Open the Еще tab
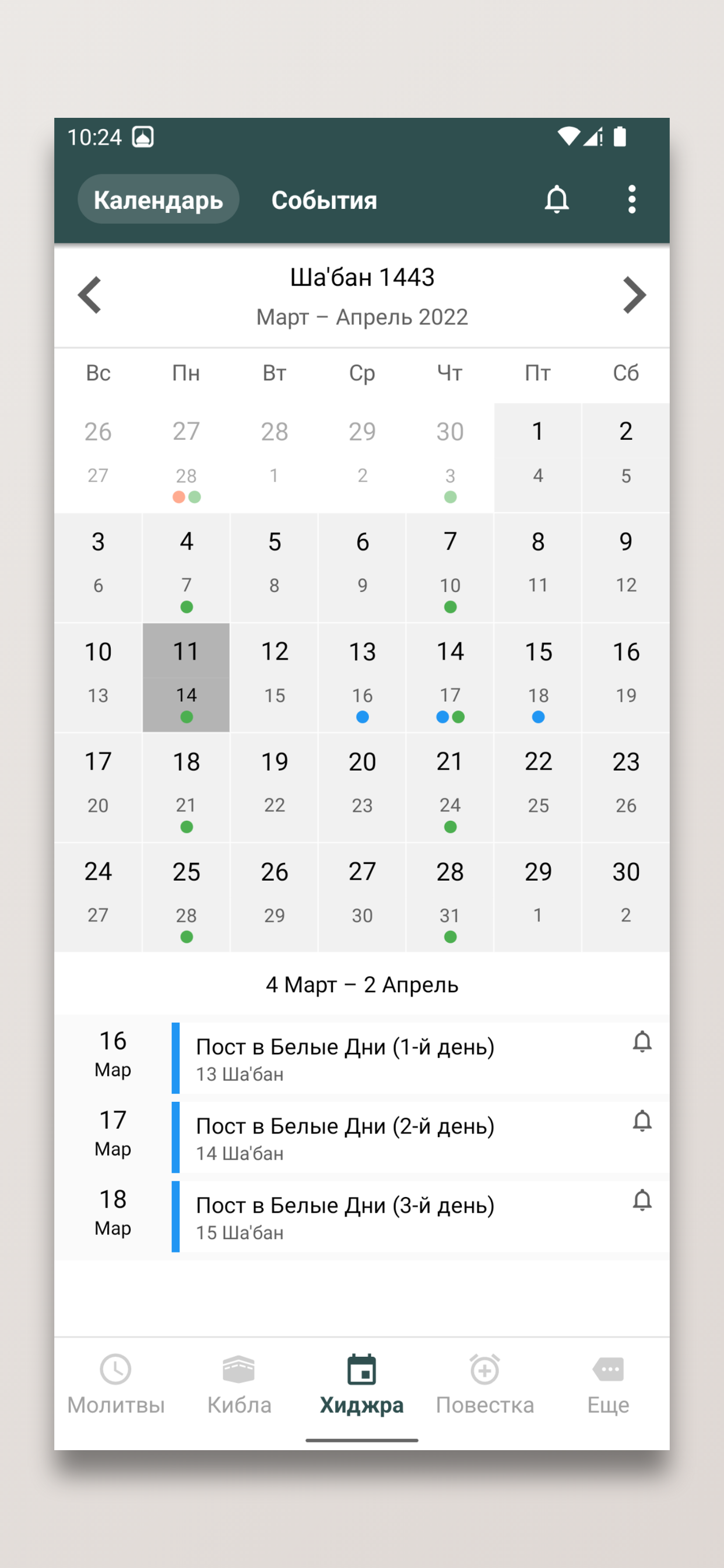Screen dimensions: 724x1568 [x=608, y=1384]
